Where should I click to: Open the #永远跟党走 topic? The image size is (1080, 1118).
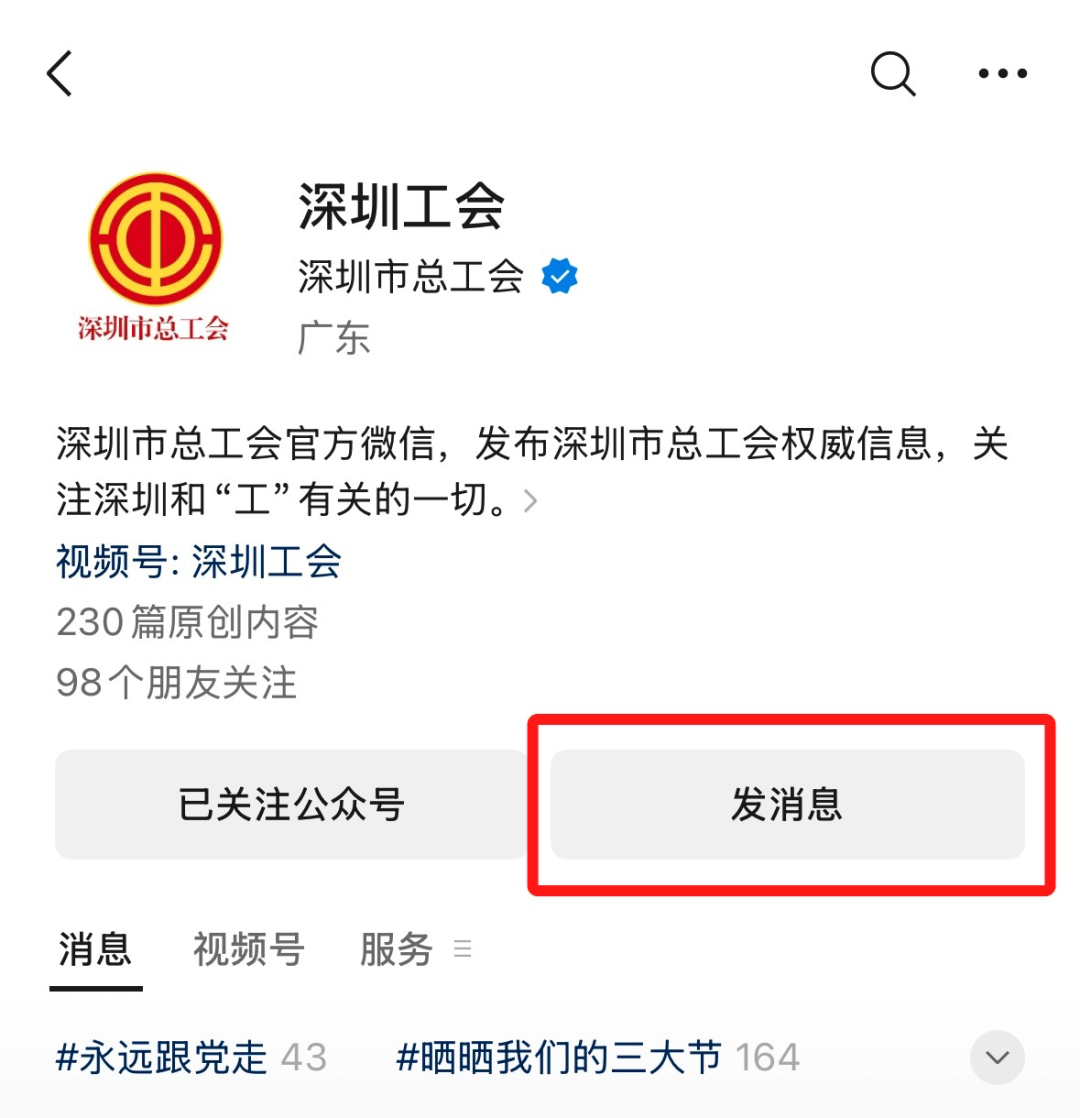click(162, 1057)
